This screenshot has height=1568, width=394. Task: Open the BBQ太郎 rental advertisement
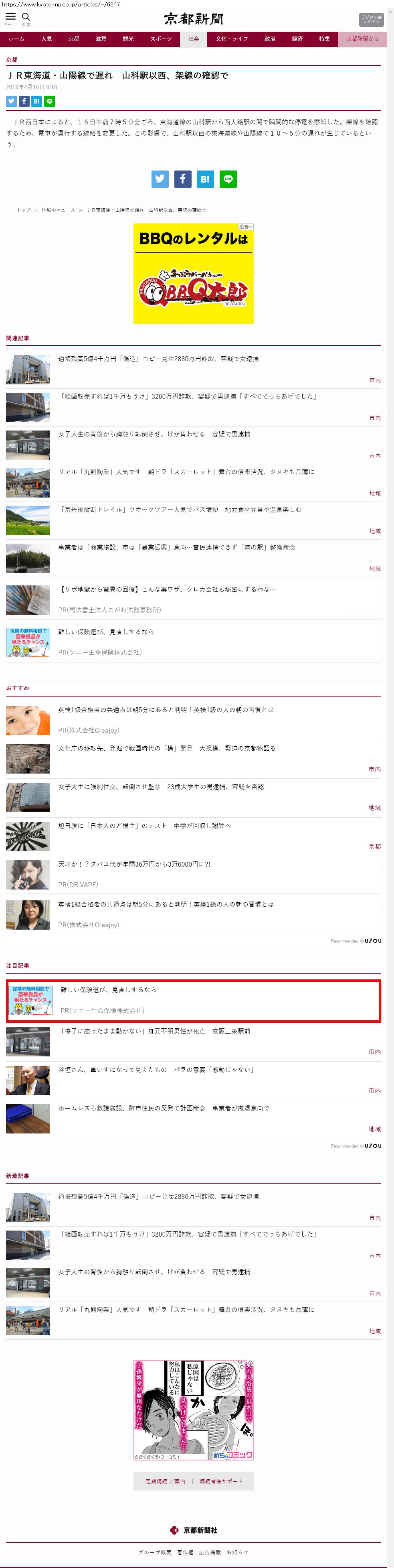(193, 274)
